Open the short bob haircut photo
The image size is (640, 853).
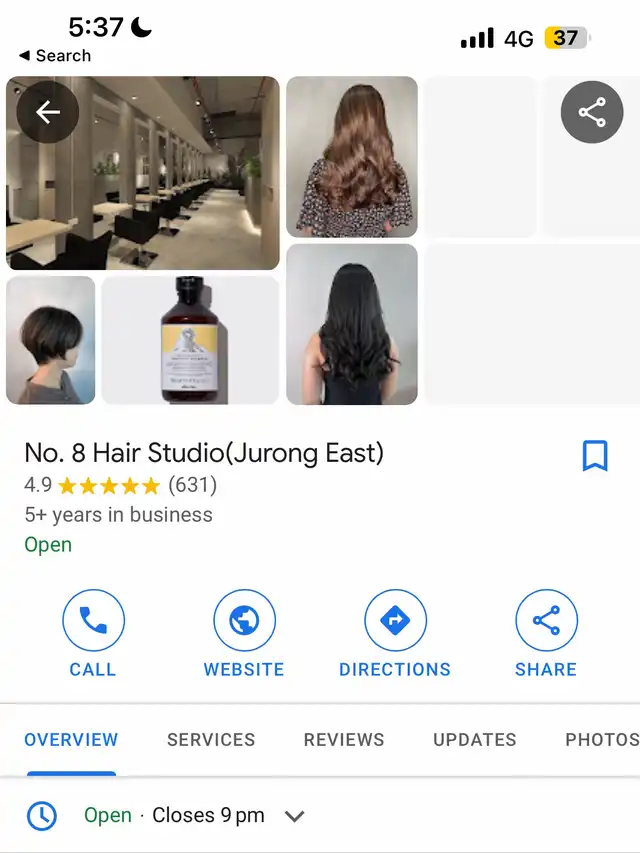(51, 340)
